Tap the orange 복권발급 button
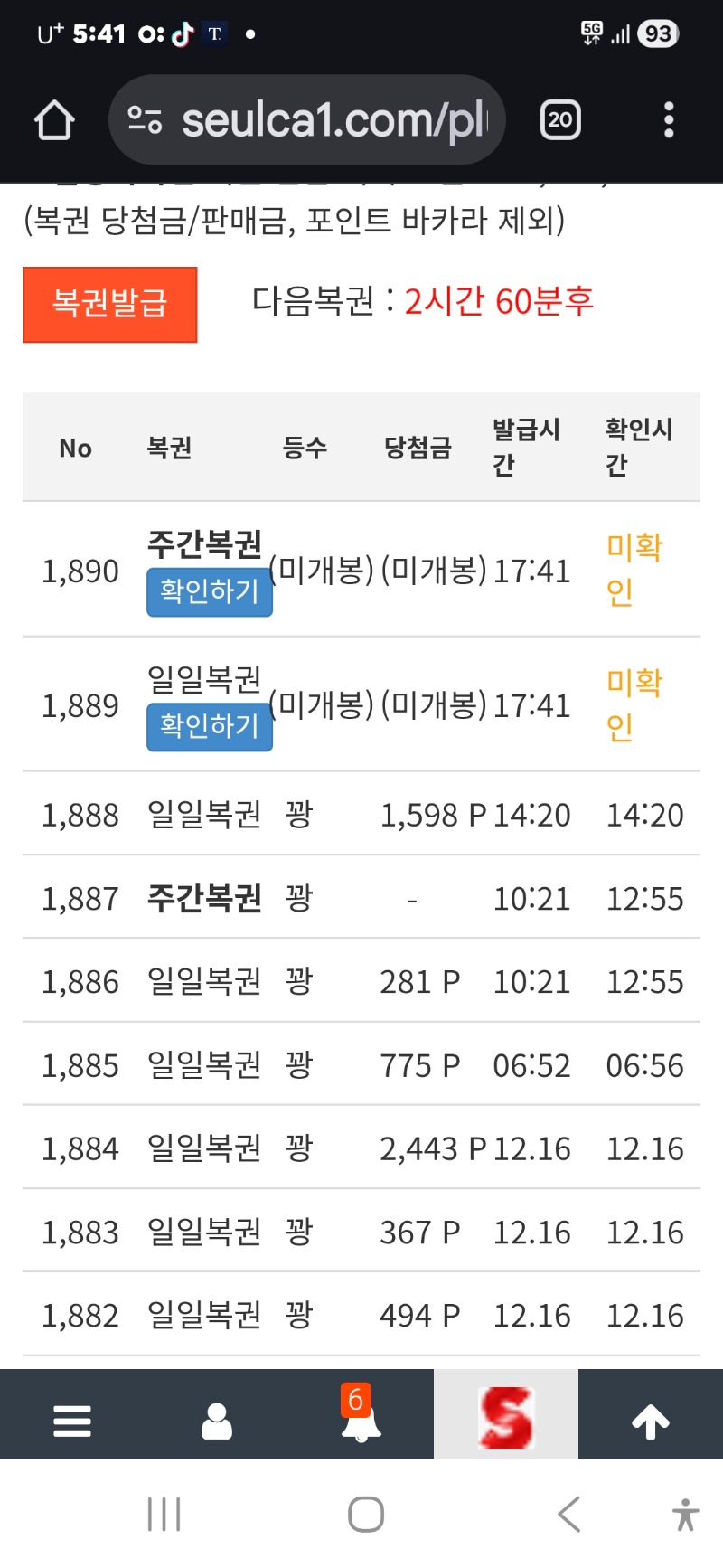723x1568 pixels. [x=109, y=304]
